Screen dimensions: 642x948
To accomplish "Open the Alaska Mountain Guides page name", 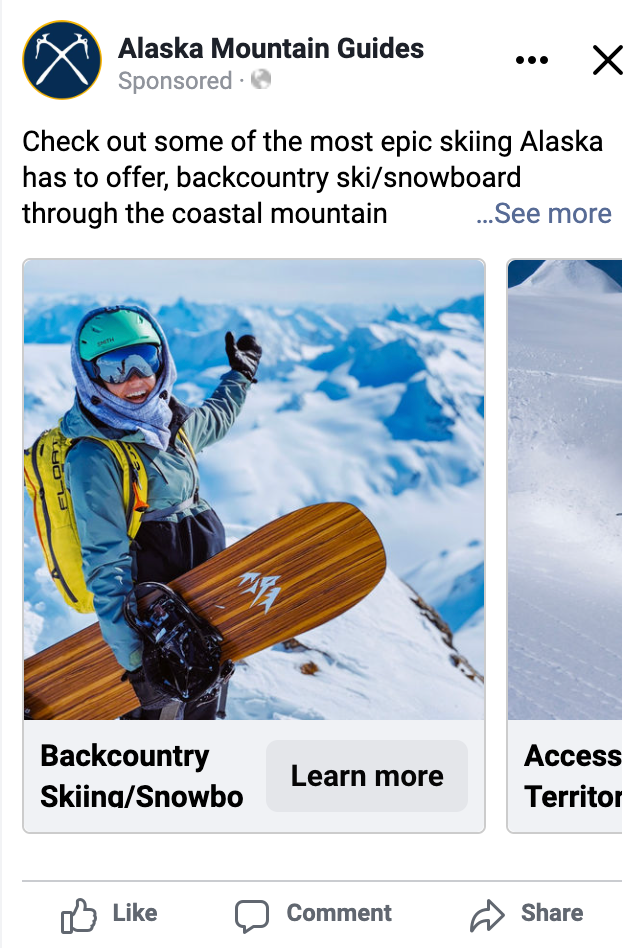I will [271, 48].
